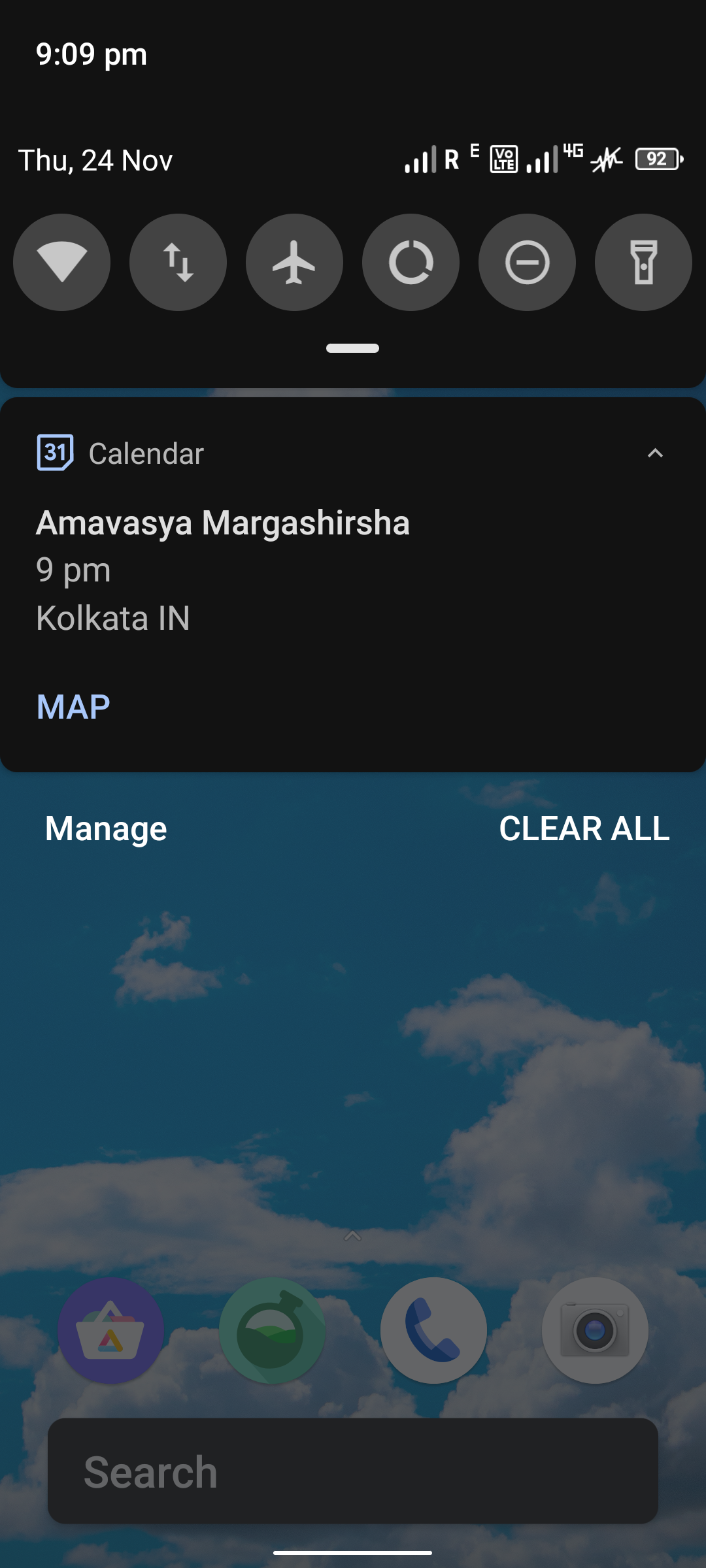
Task: Select the flashlight quick settings tile
Action: coord(643,261)
